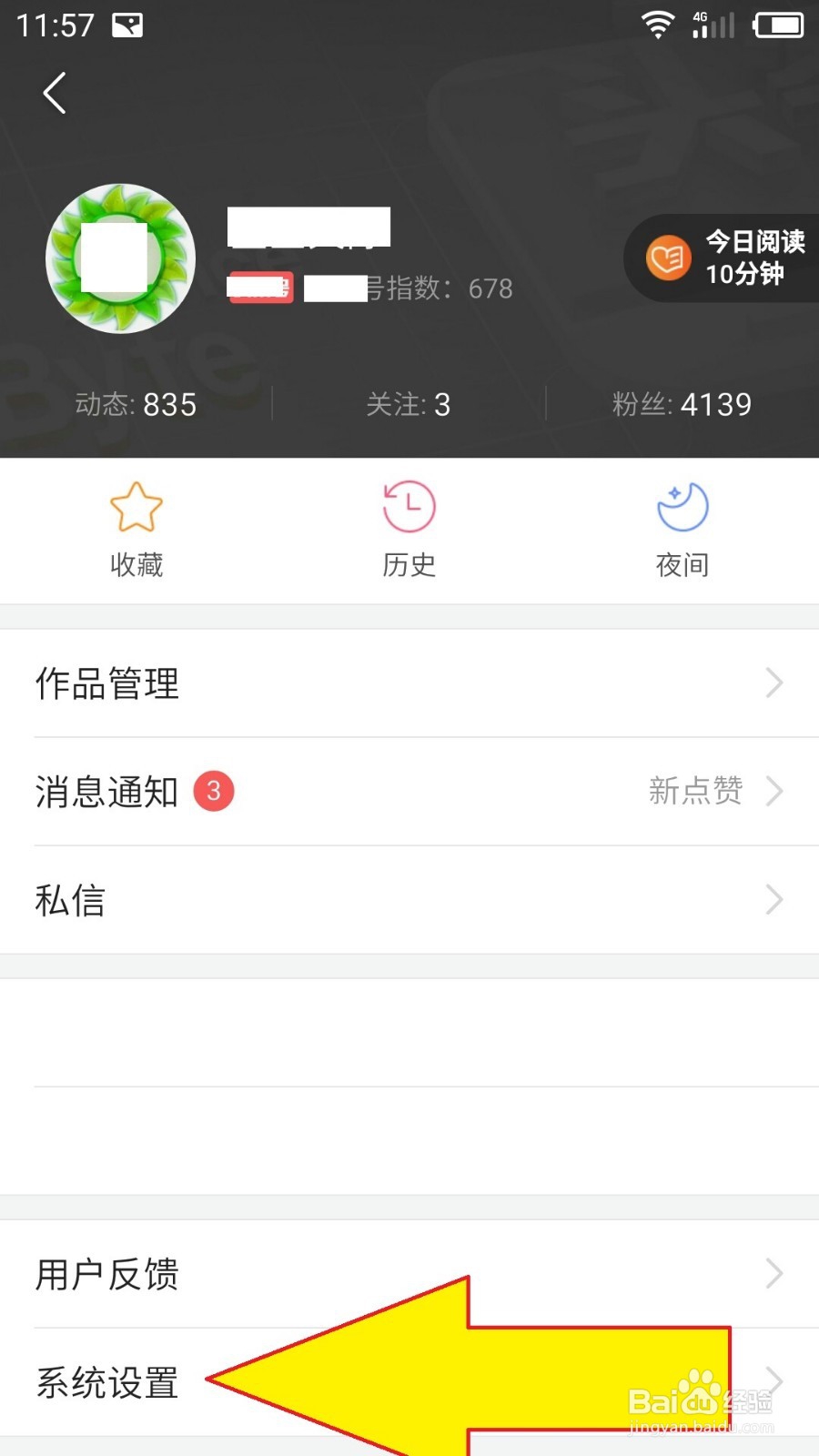This screenshot has width=819, height=1456.
Task: Open the 系统设置 menu entry
Action: tap(106, 1382)
